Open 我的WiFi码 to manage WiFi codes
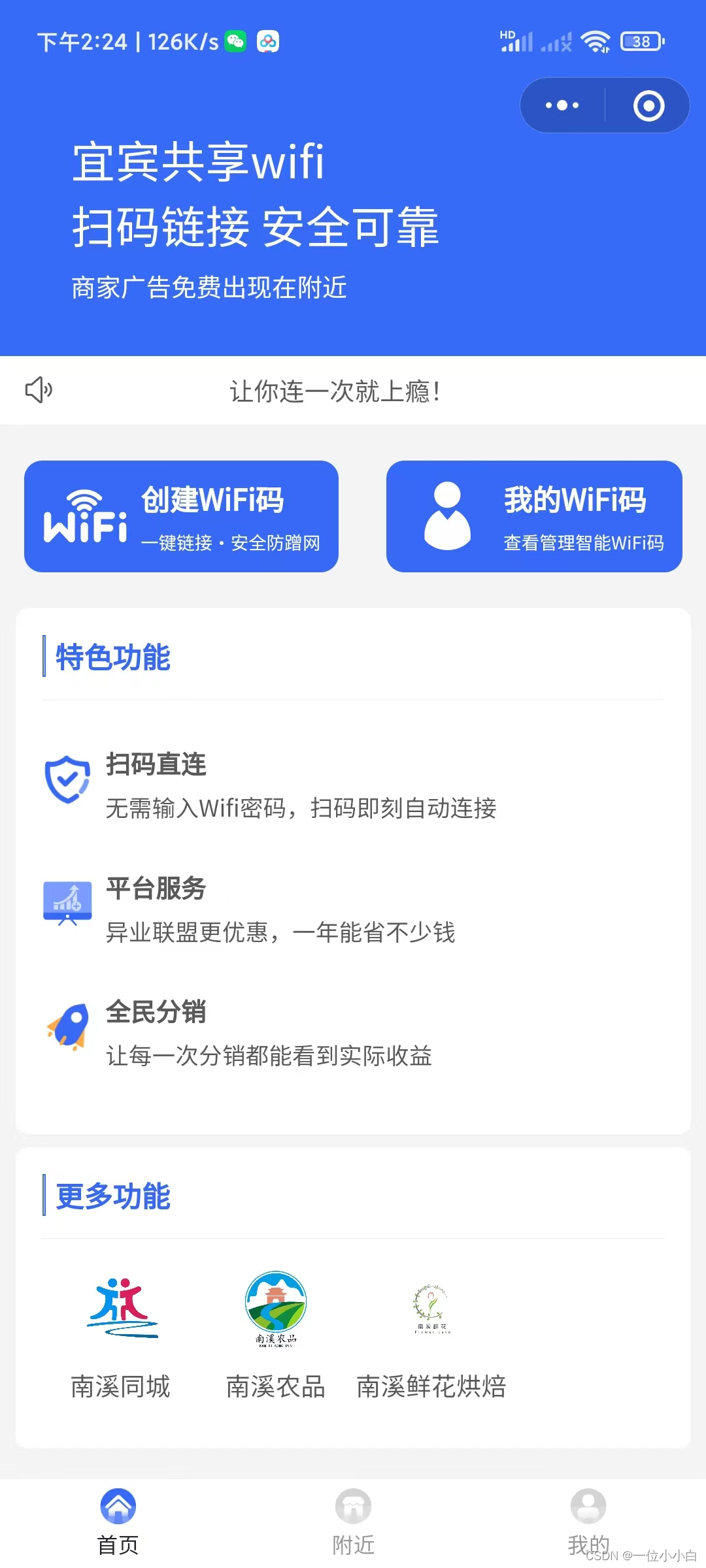The image size is (706, 1568). (x=534, y=516)
